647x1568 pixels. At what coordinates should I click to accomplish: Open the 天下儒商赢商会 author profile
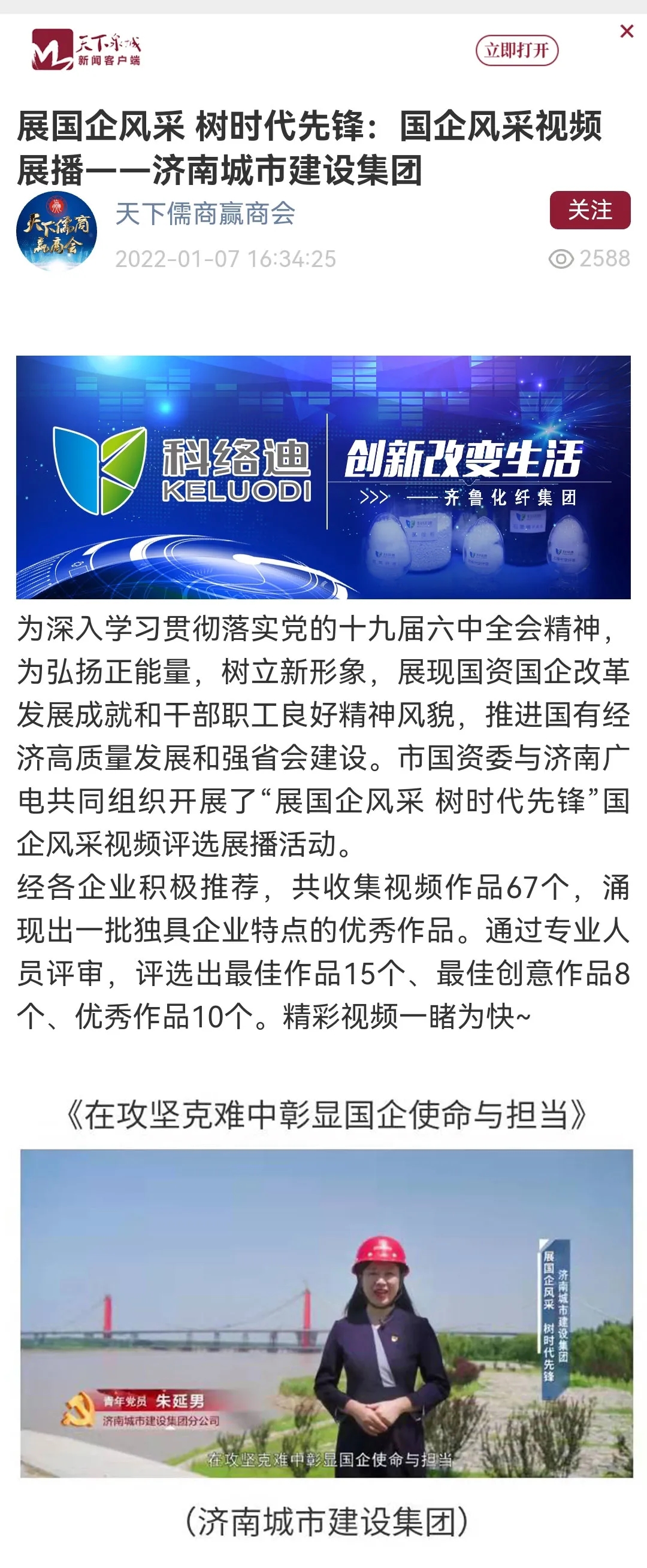[x=205, y=214]
